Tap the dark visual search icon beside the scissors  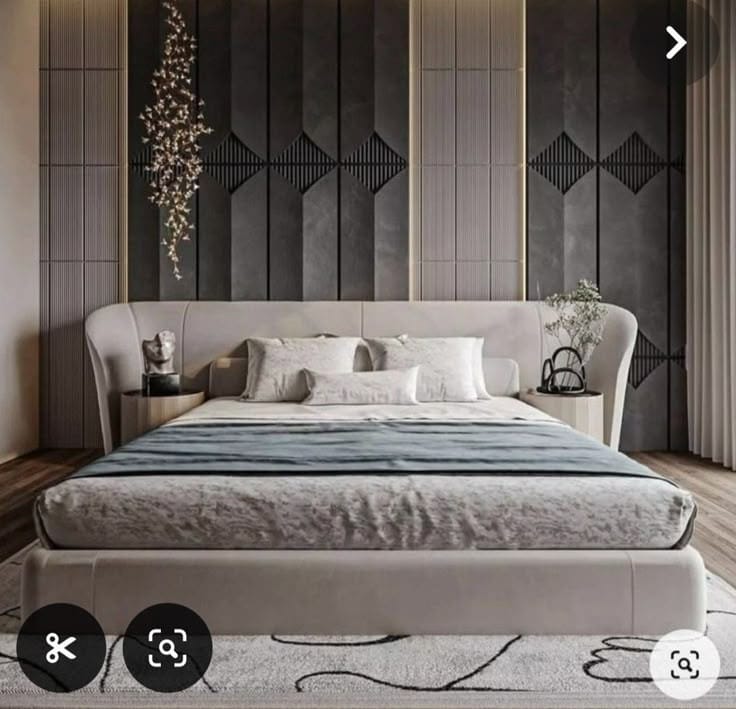(x=167, y=648)
